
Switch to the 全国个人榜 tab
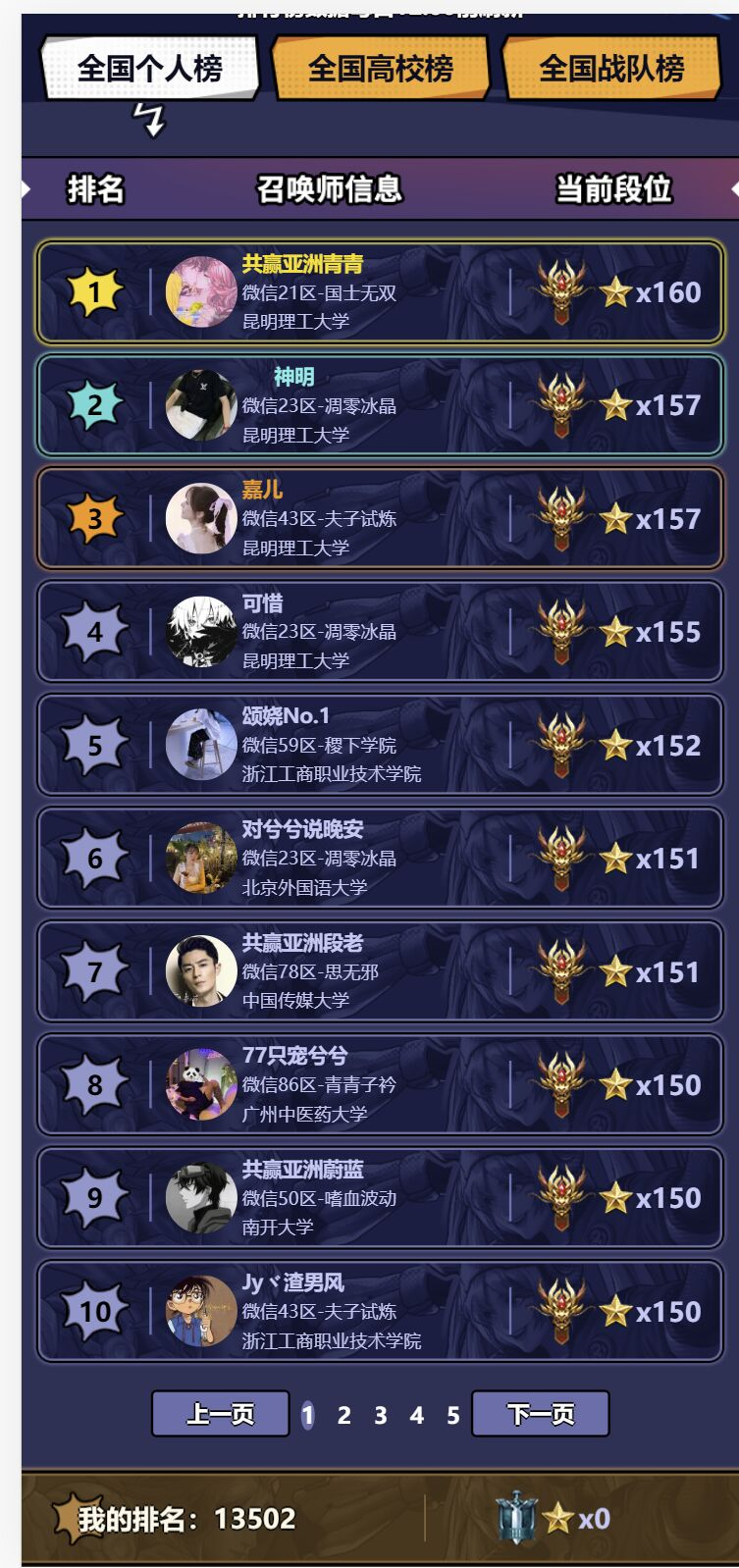pyautogui.click(x=150, y=69)
